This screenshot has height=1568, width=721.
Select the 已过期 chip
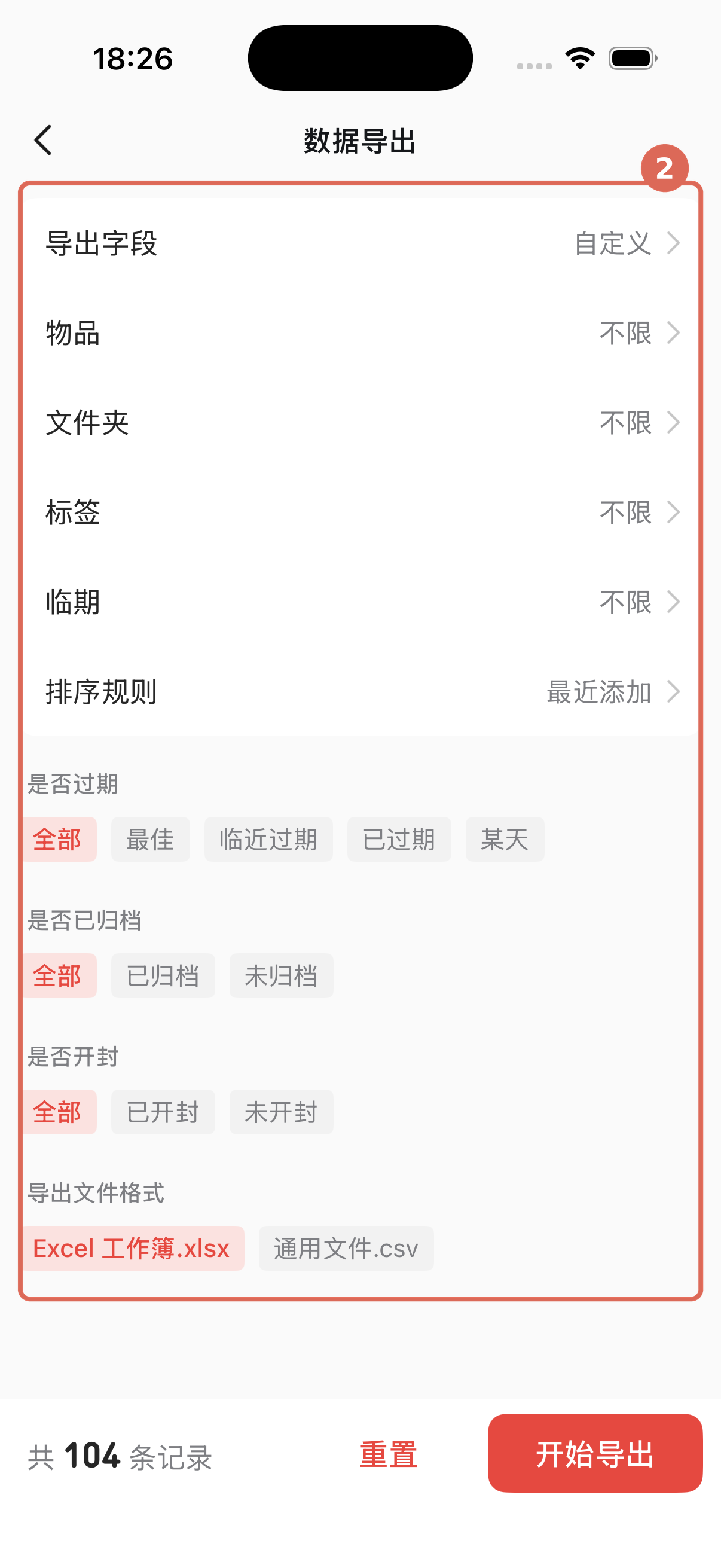click(399, 840)
